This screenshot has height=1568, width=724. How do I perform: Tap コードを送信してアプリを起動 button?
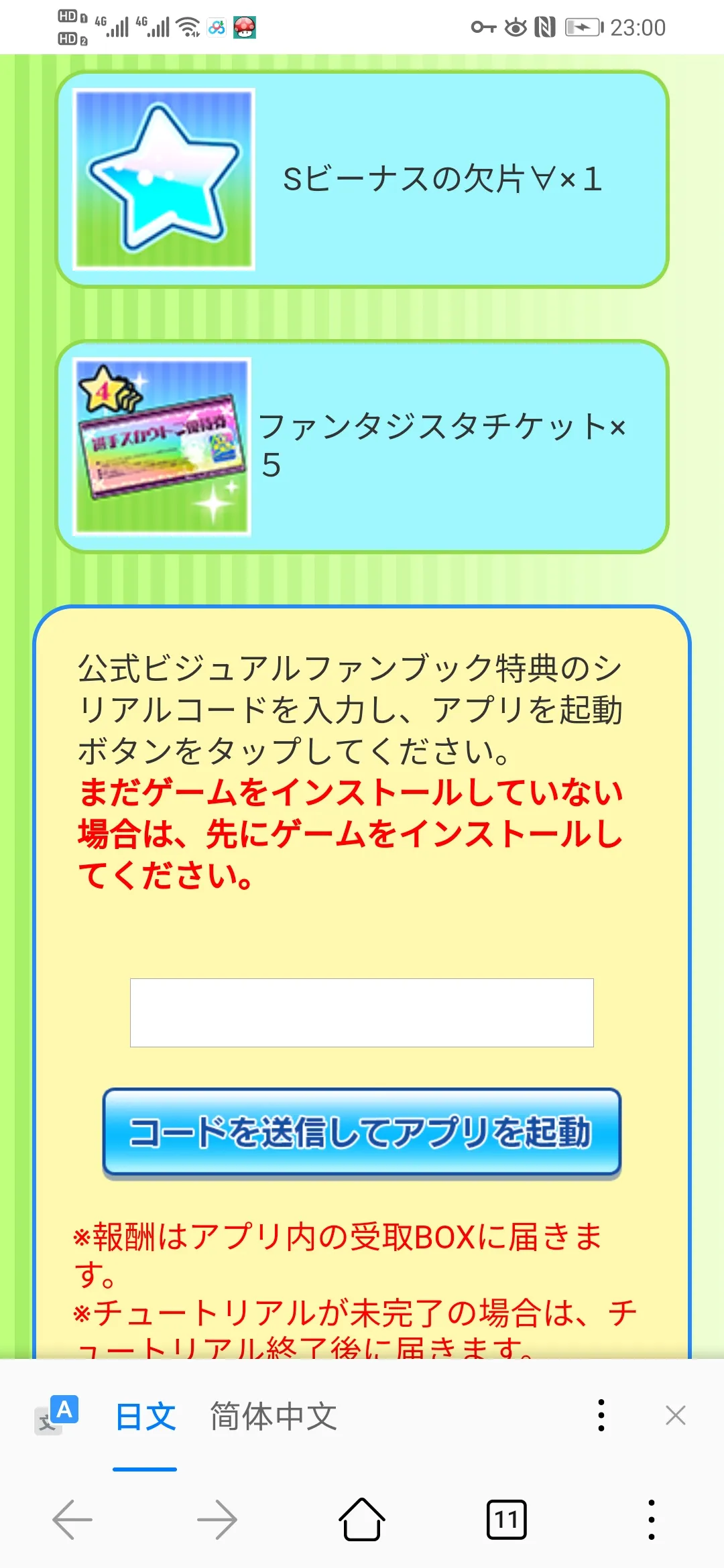pos(361,1132)
